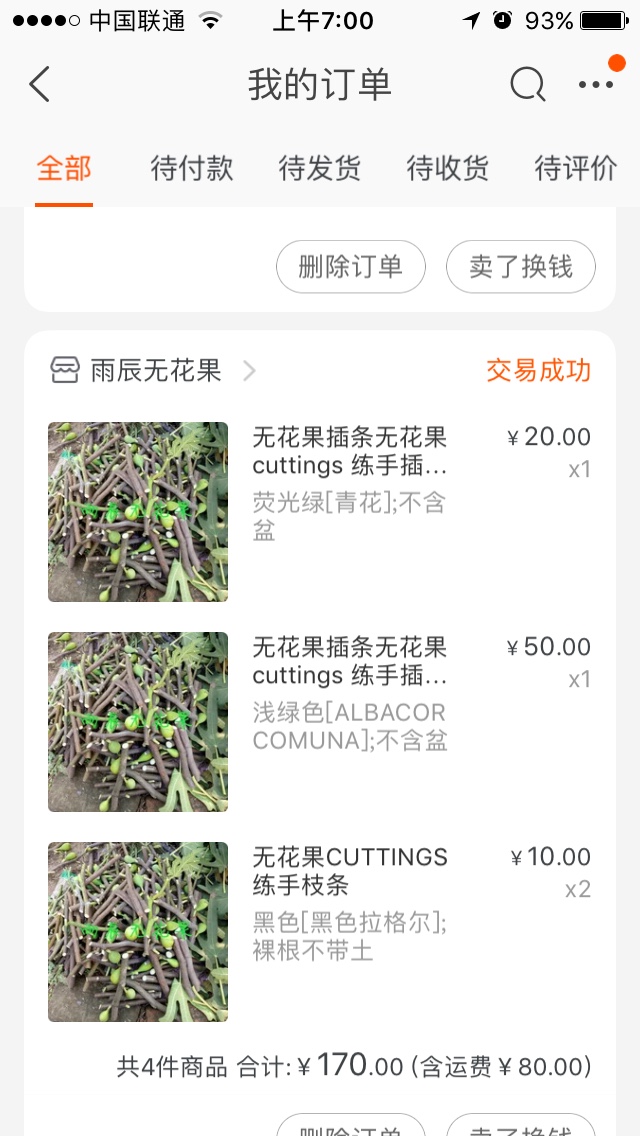Open the 雨辰无花果 shop page
The height and width of the screenshot is (1136, 640).
(155, 371)
